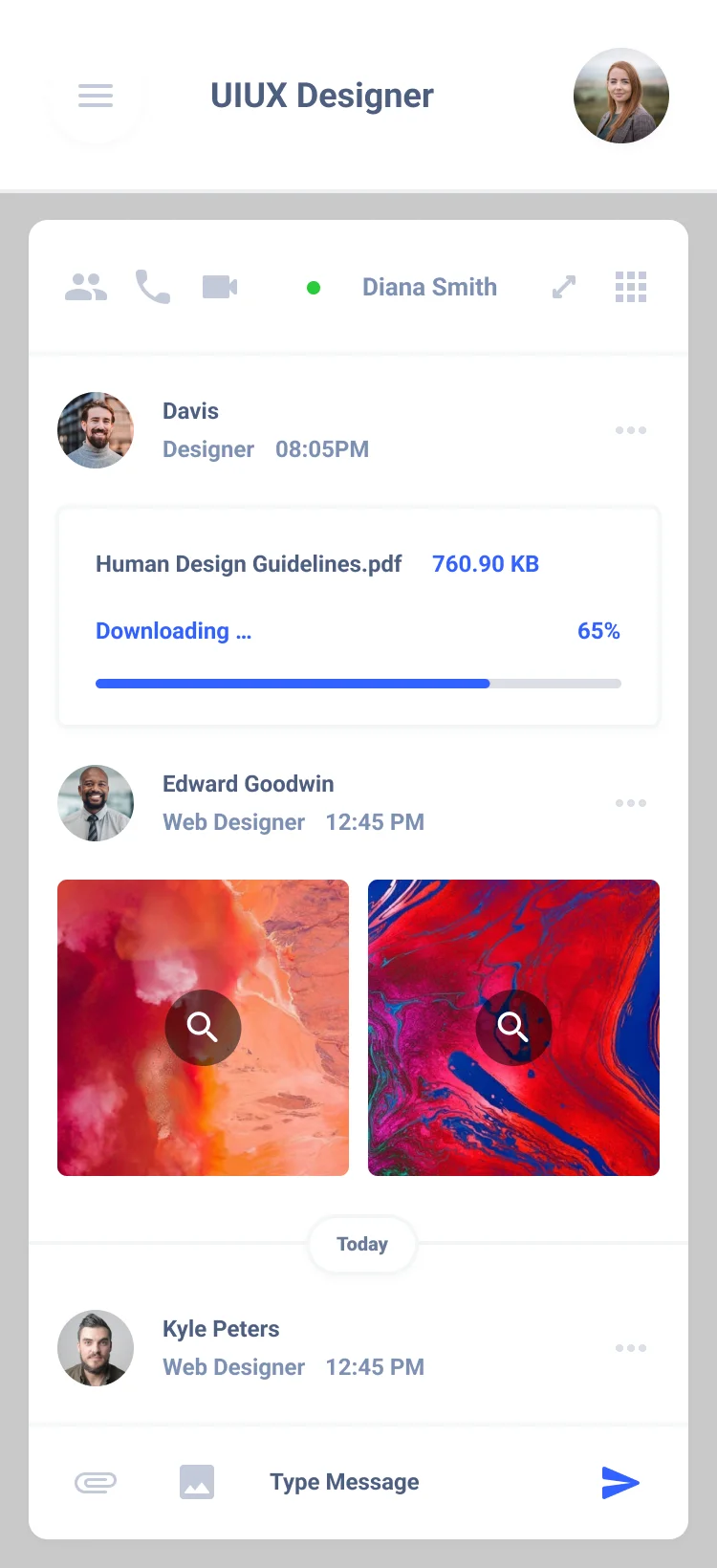Zoom the red and blue abstract image
717x1568 pixels.
[x=513, y=1028]
